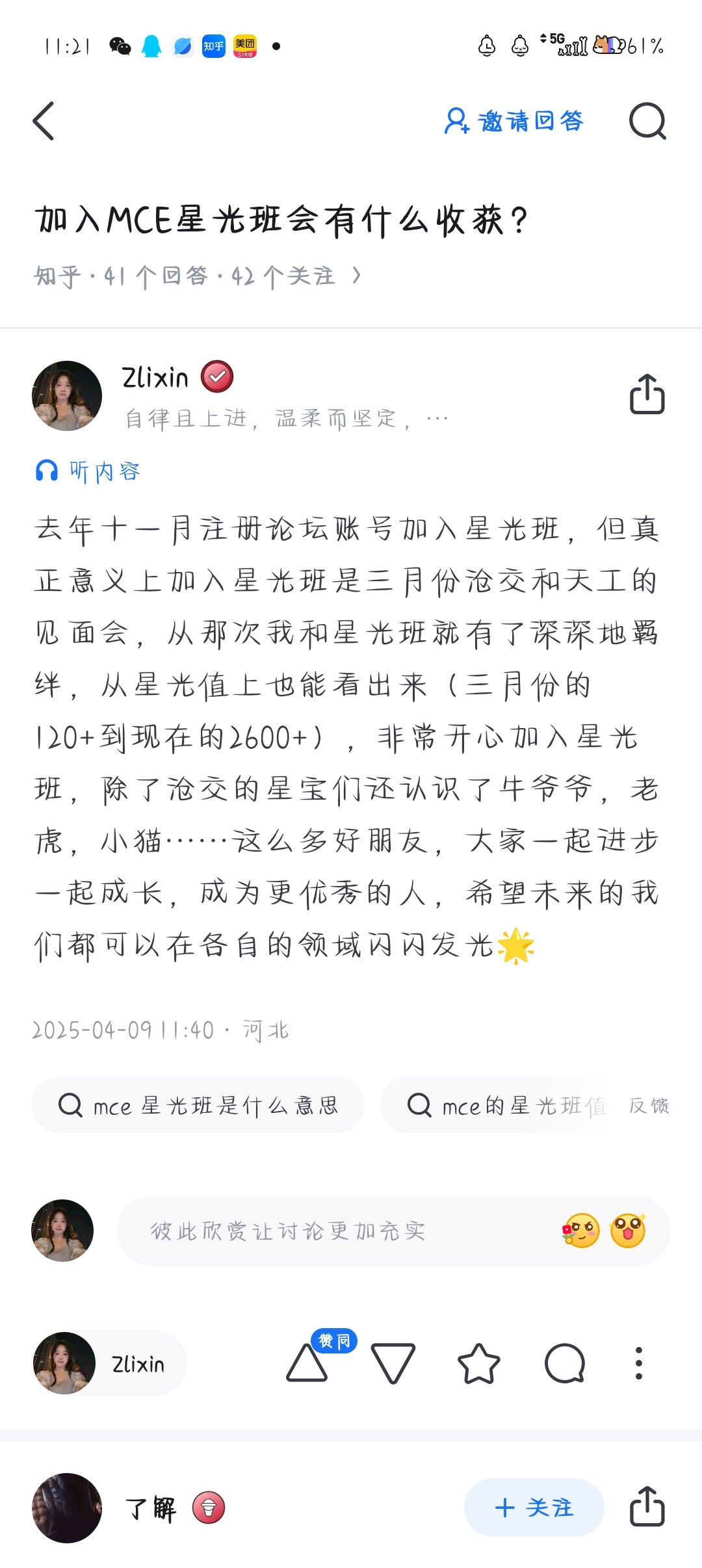Screen dimensions: 702x1568
Task: Tap 邀请回答 to invite answers
Action: tap(514, 121)
